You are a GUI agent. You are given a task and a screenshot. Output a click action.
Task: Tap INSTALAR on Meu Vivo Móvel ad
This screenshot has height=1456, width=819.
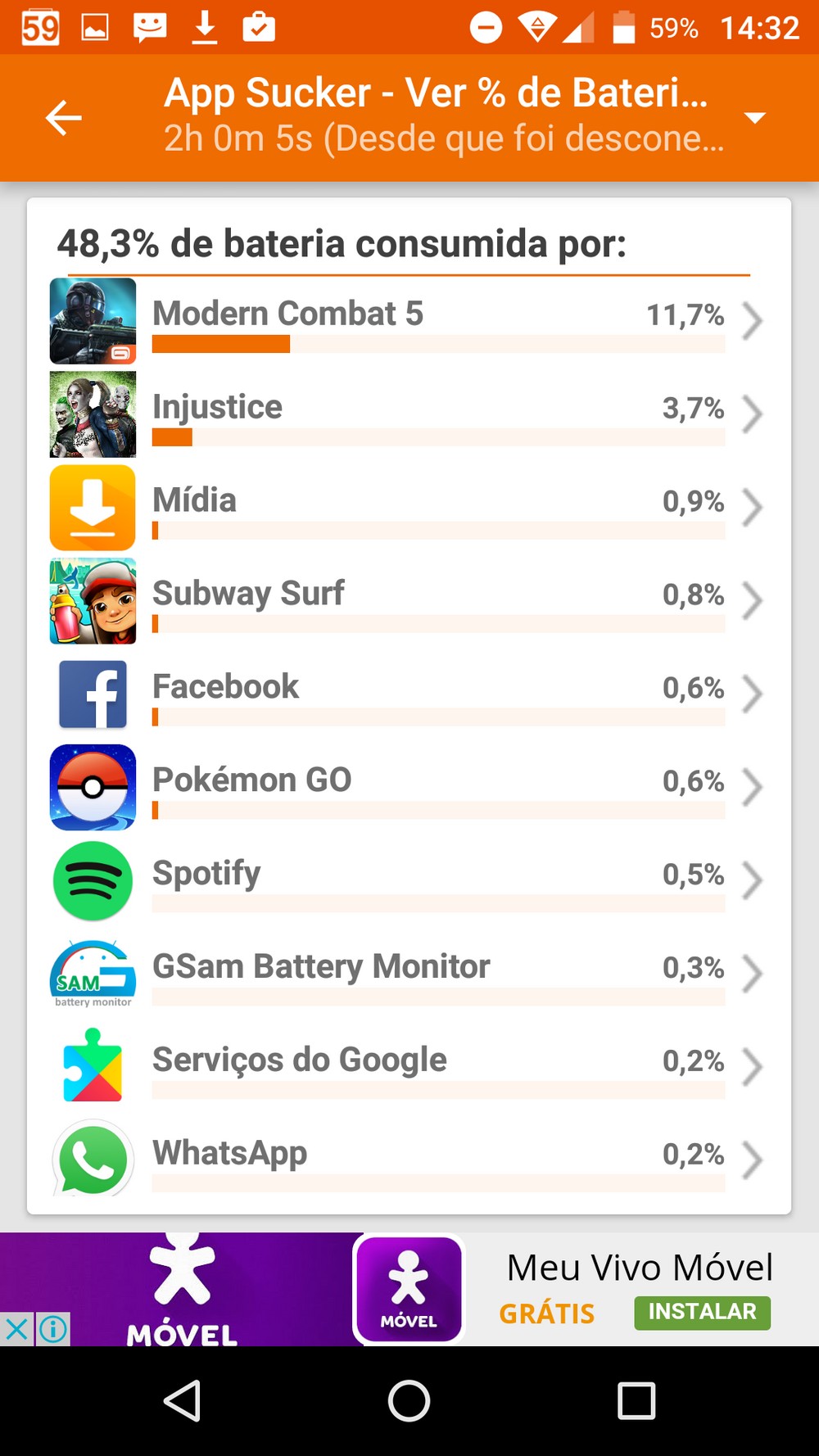coord(702,1312)
